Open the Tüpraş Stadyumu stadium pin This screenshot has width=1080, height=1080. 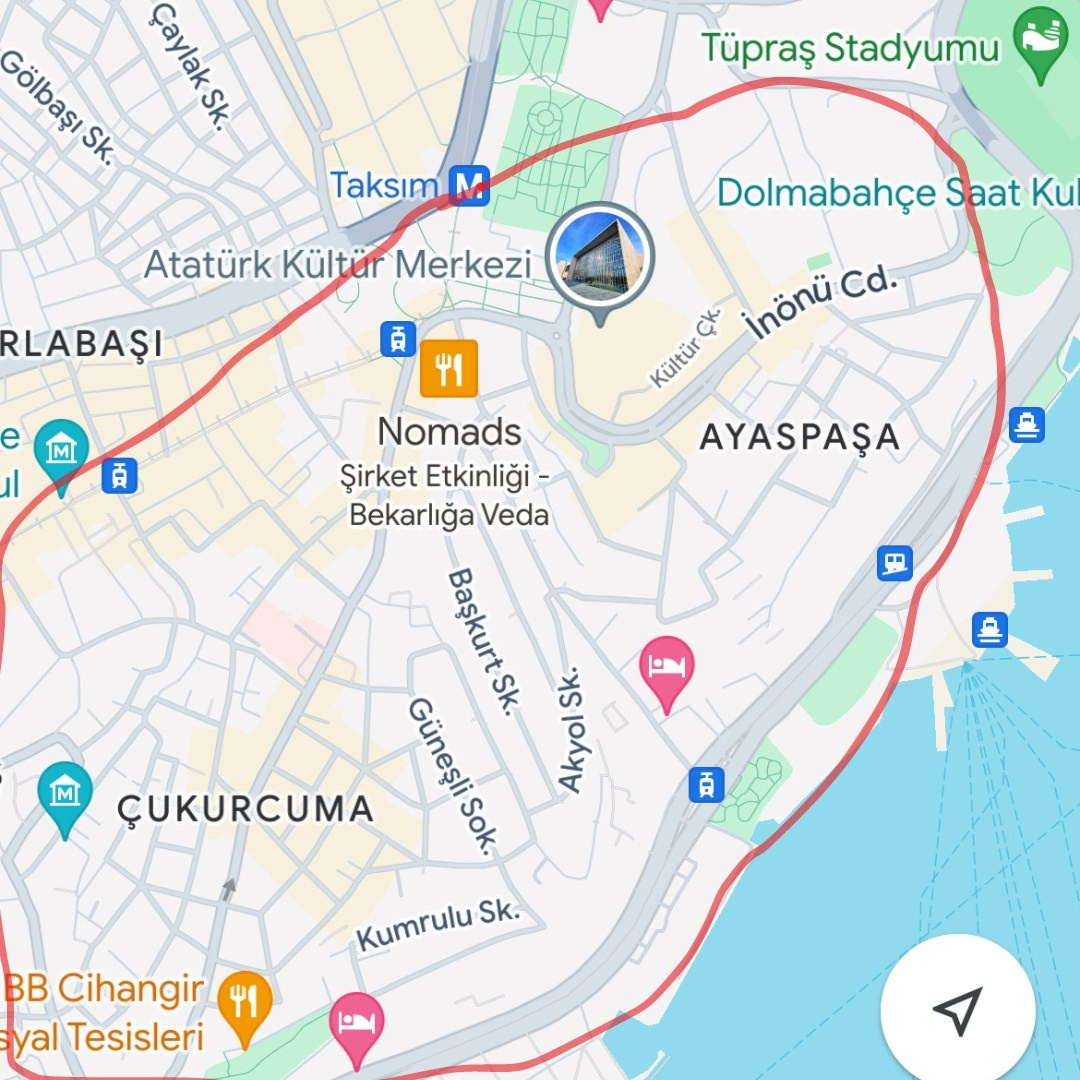(1039, 40)
